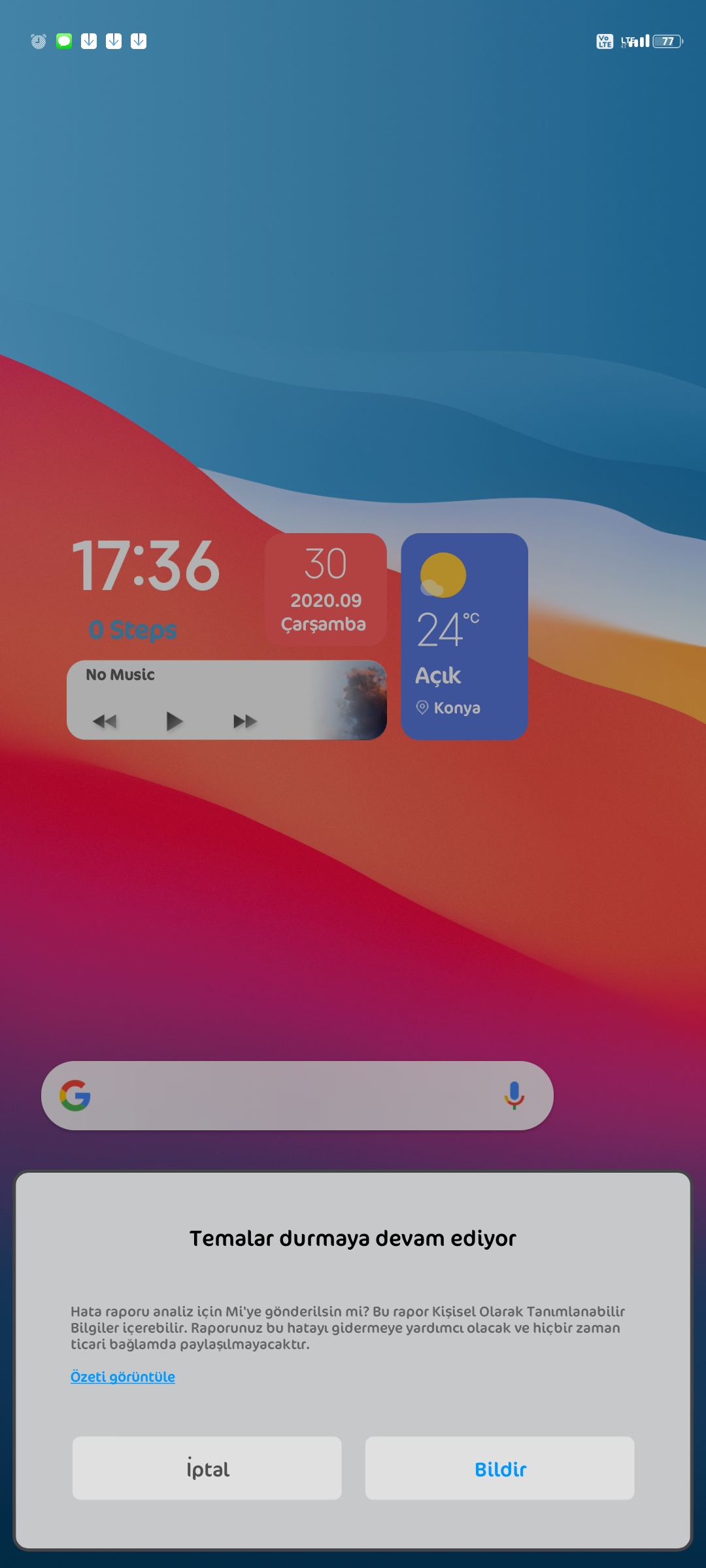706x1568 pixels.
Task: Go to the previous track
Action: point(105,721)
